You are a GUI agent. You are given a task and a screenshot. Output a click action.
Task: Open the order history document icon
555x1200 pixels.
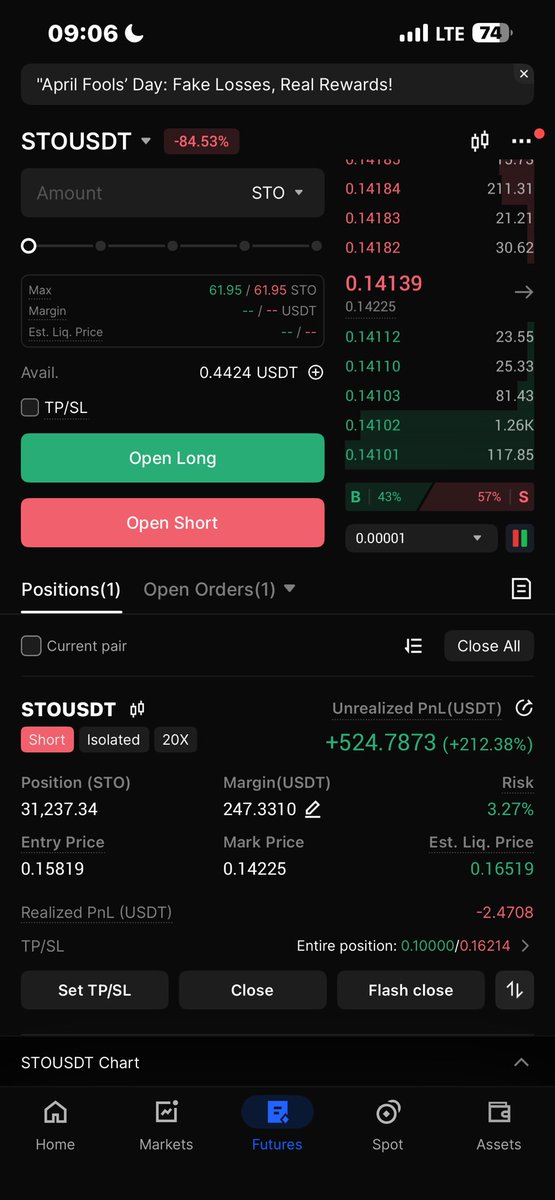[x=521, y=588]
